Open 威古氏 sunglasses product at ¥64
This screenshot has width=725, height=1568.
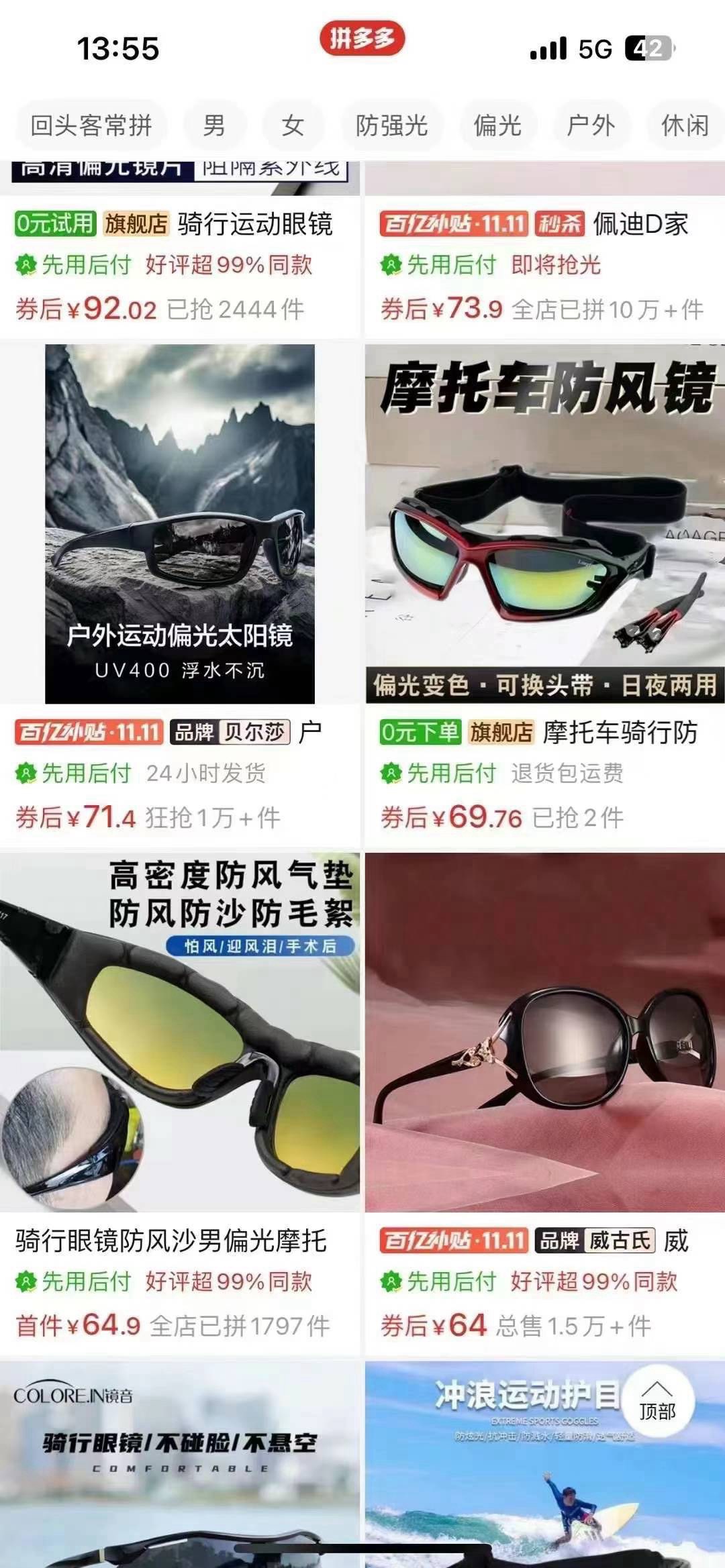click(x=544, y=1033)
